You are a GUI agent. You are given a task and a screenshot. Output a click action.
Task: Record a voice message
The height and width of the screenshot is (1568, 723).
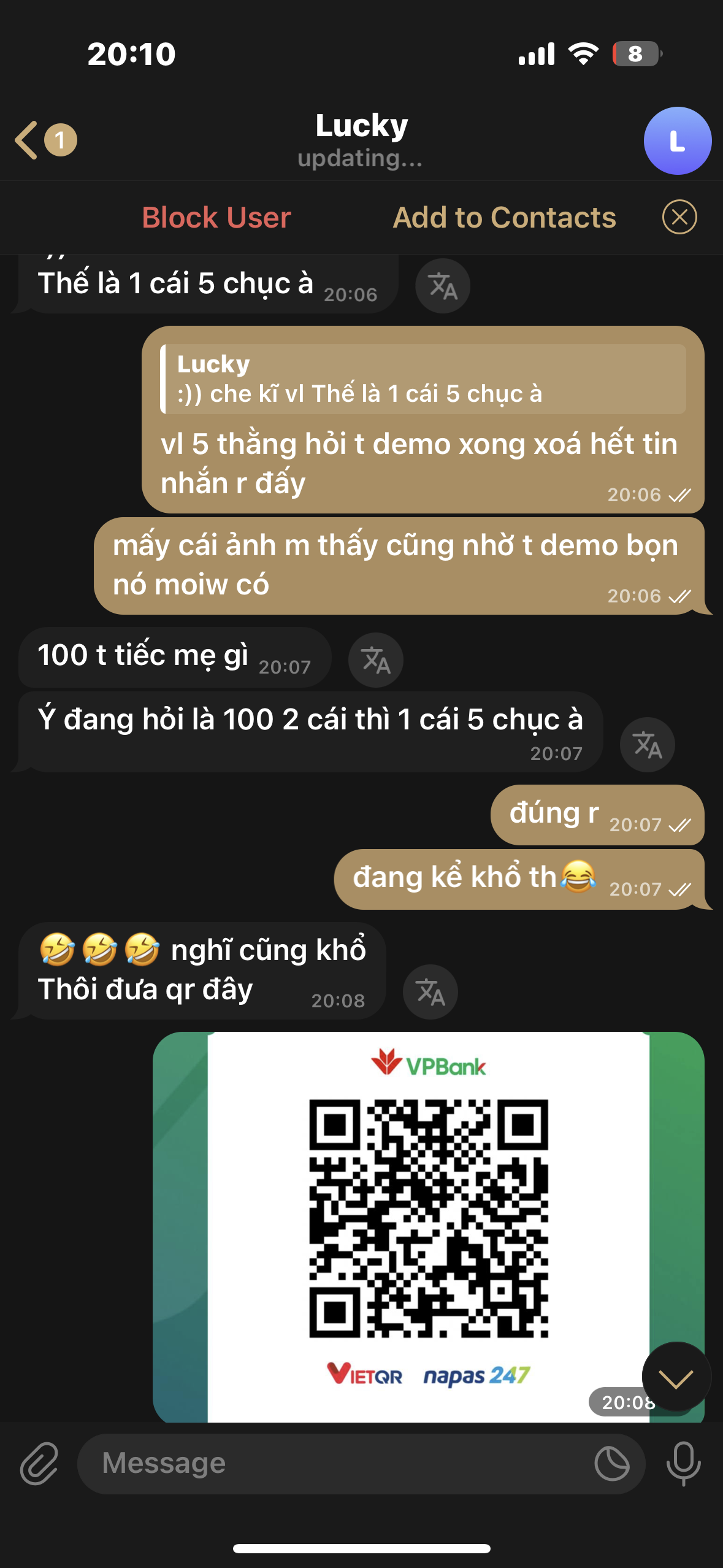[x=683, y=1463]
